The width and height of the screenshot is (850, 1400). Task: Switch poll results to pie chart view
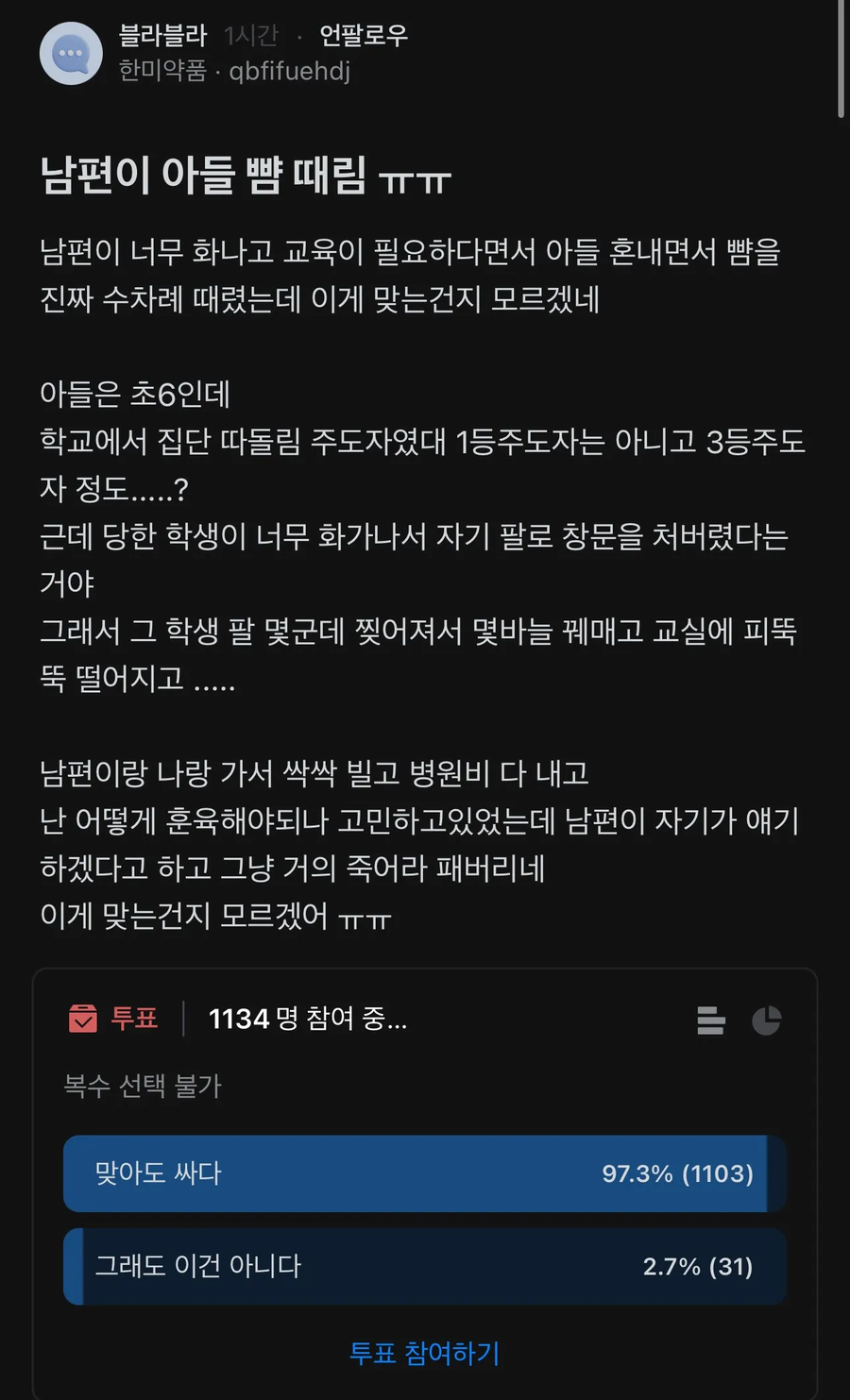[x=767, y=1020]
